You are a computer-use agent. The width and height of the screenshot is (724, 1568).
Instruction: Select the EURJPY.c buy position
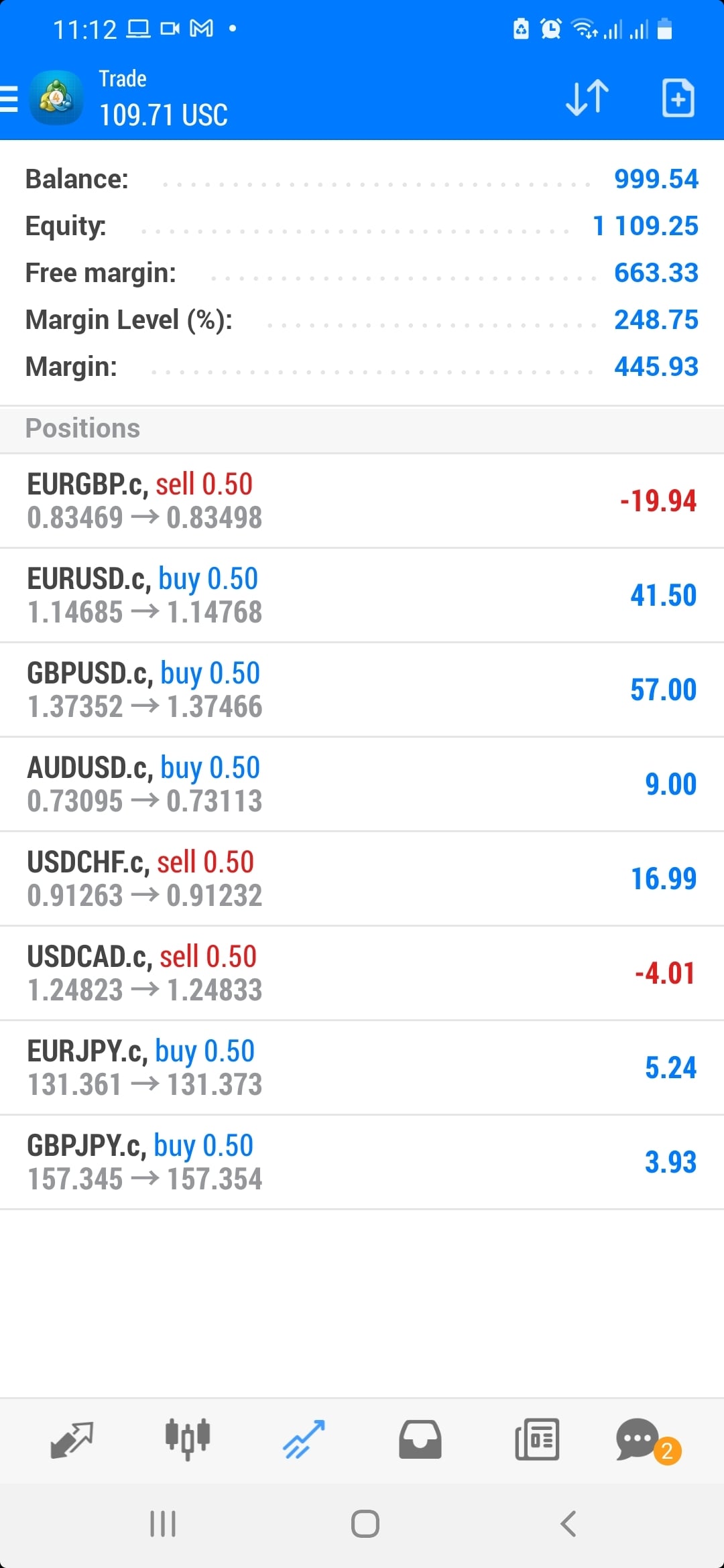click(x=362, y=1067)
